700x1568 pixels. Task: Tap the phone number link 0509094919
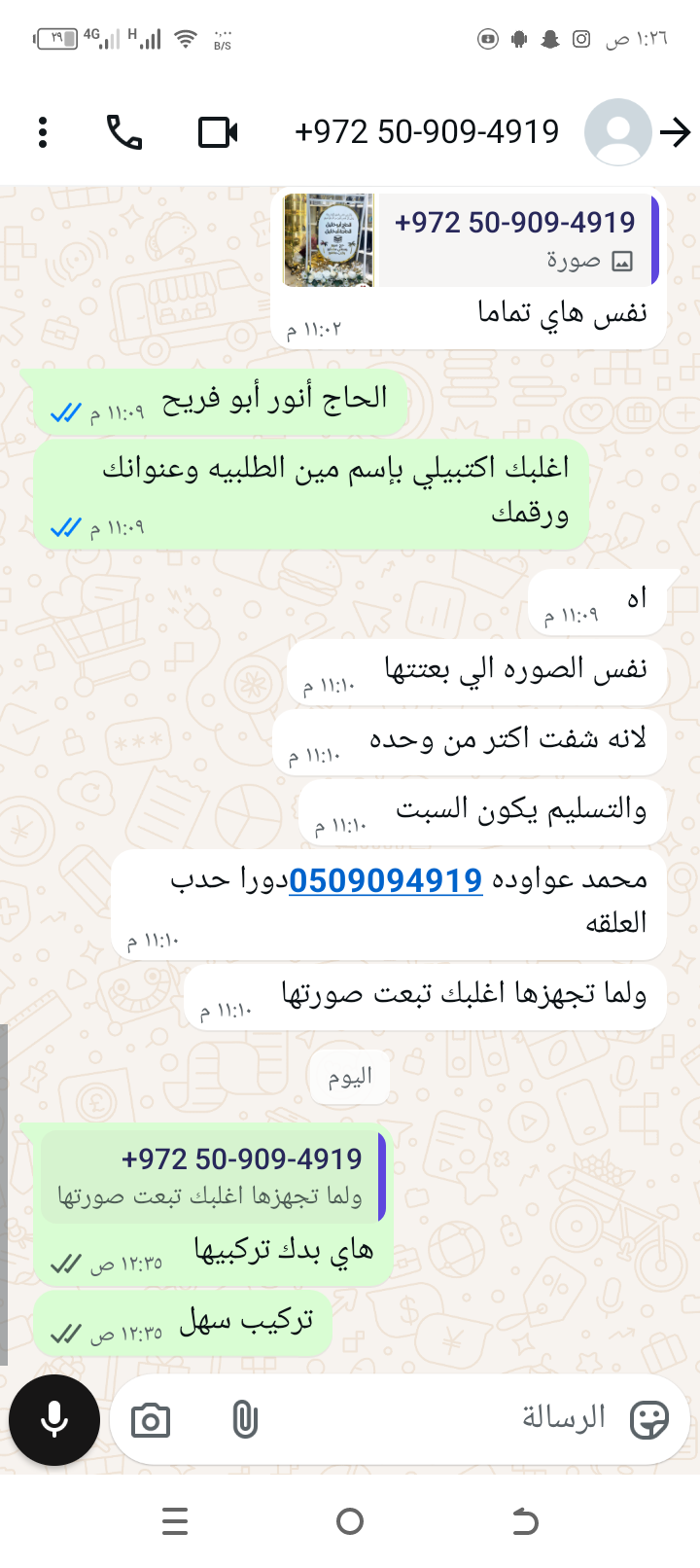point(386,880)
